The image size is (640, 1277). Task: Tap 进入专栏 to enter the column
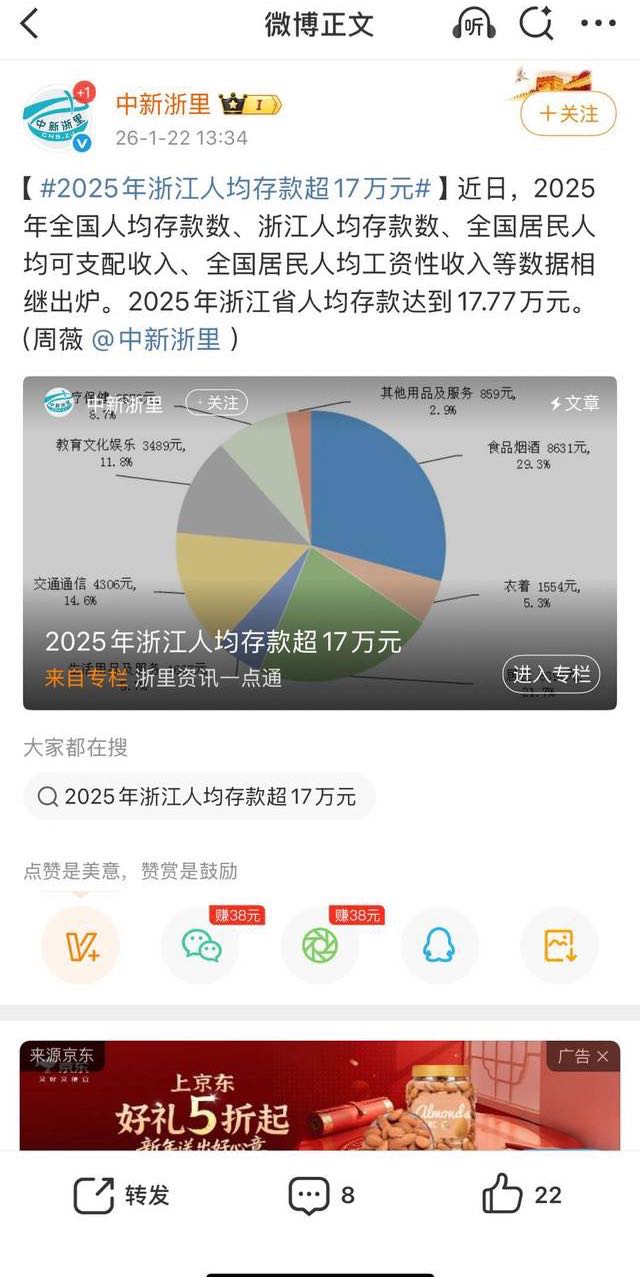(551, 675)
